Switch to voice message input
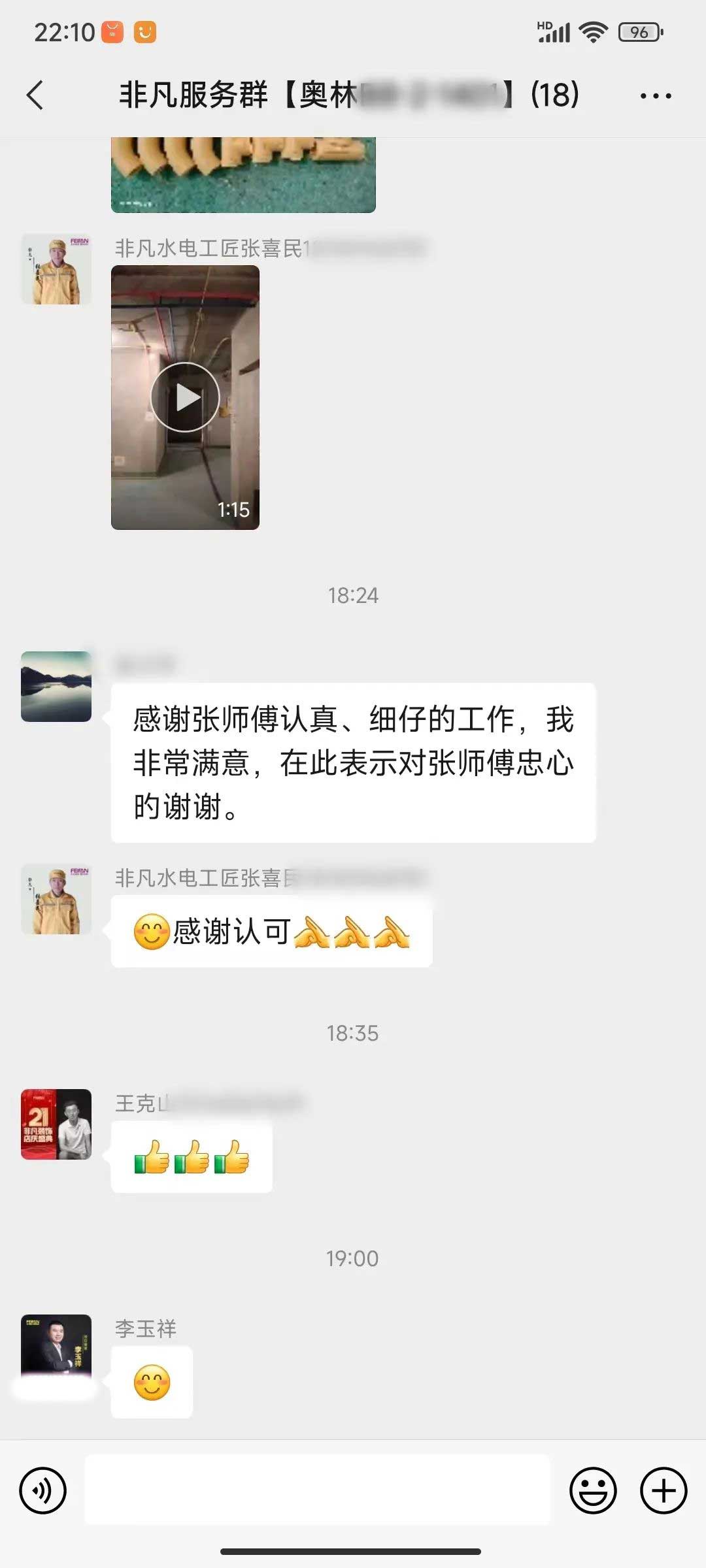Image resolution: width=706 pixels, height=1568 pixels. click(43, 1490)
